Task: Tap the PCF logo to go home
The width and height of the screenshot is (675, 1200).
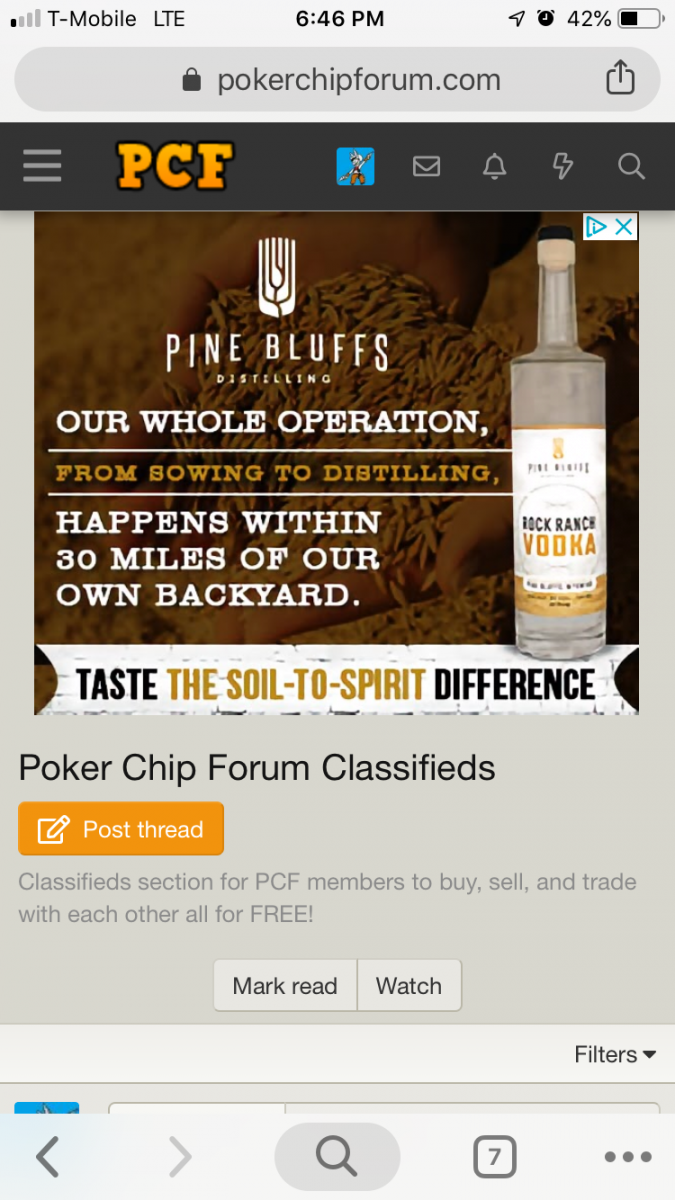Action: 175,166
